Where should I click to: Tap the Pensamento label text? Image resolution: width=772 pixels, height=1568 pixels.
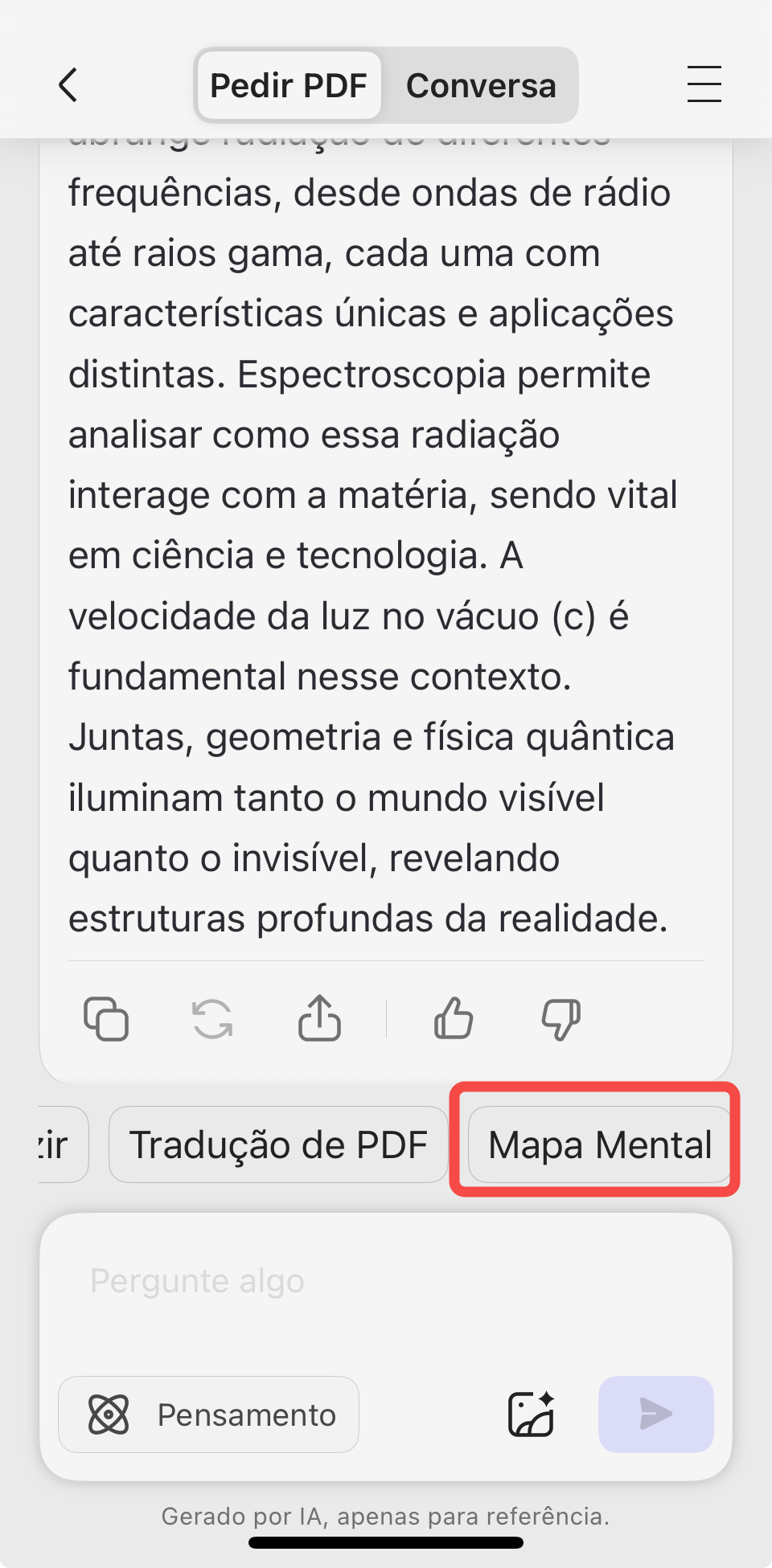pyautogui.click(x=246, y=1414)
